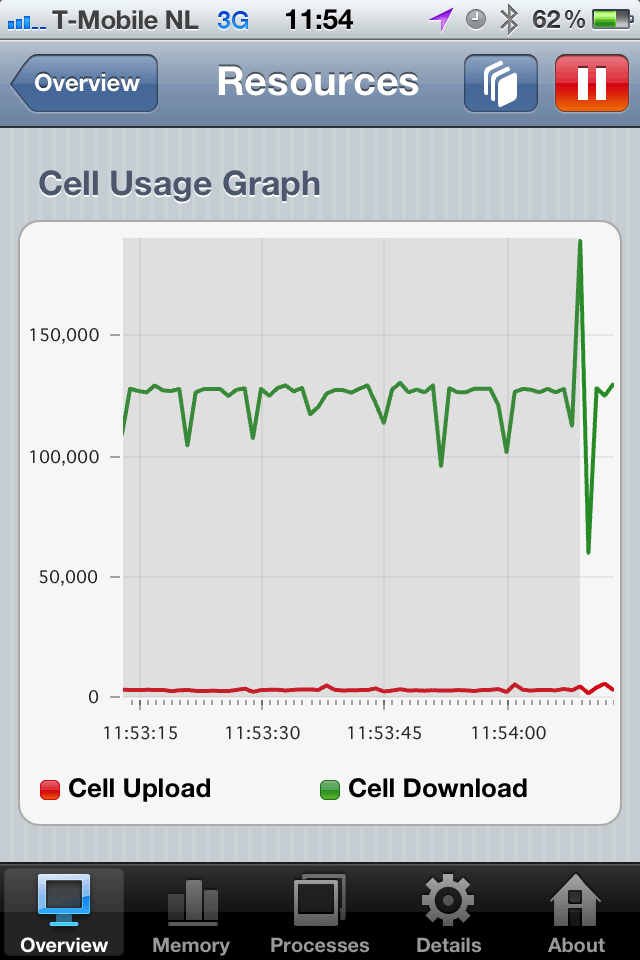640x960 pixels.
Task: Open the pages icon in the header
Action: click(500, 83)
